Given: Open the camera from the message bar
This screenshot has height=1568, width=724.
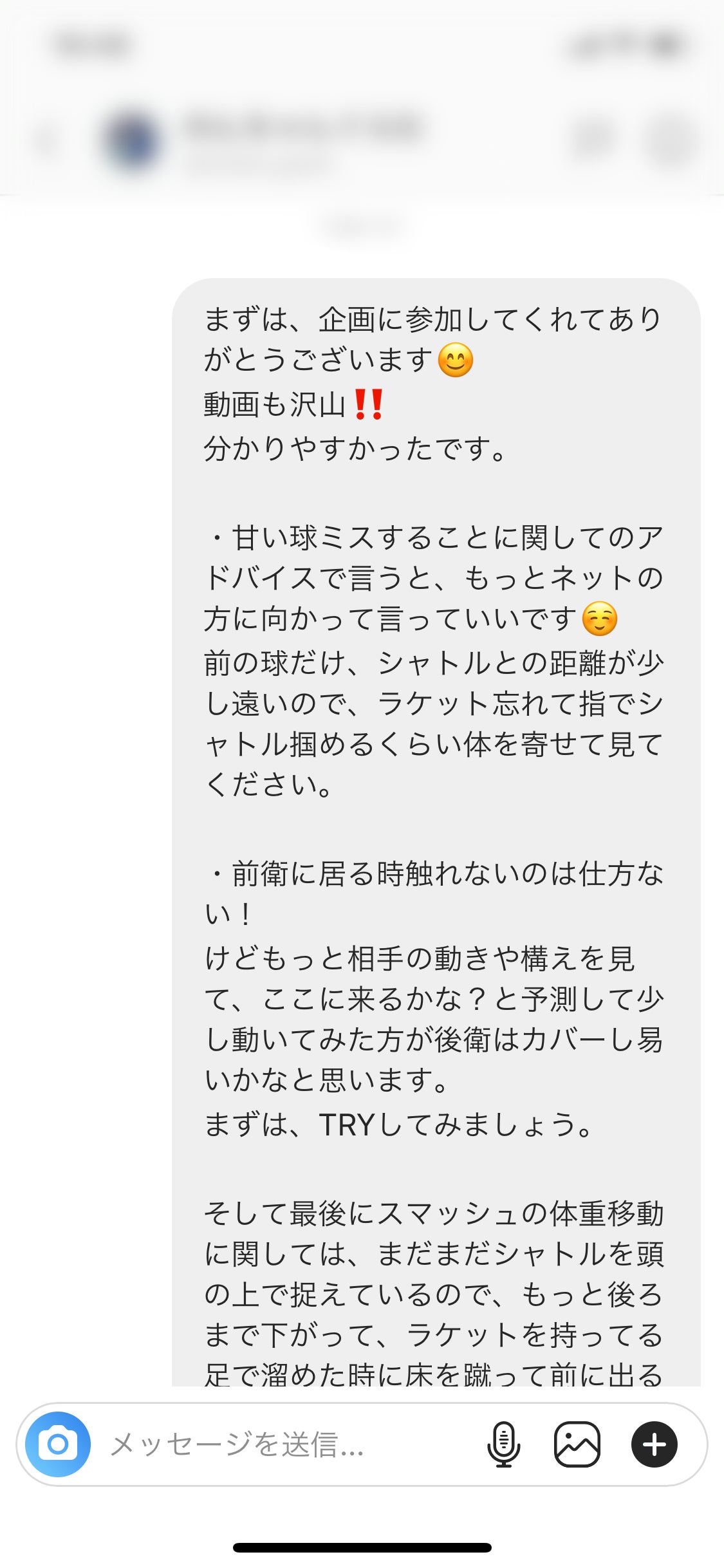Looking at the screenshot, I should tap(58, 1444).
